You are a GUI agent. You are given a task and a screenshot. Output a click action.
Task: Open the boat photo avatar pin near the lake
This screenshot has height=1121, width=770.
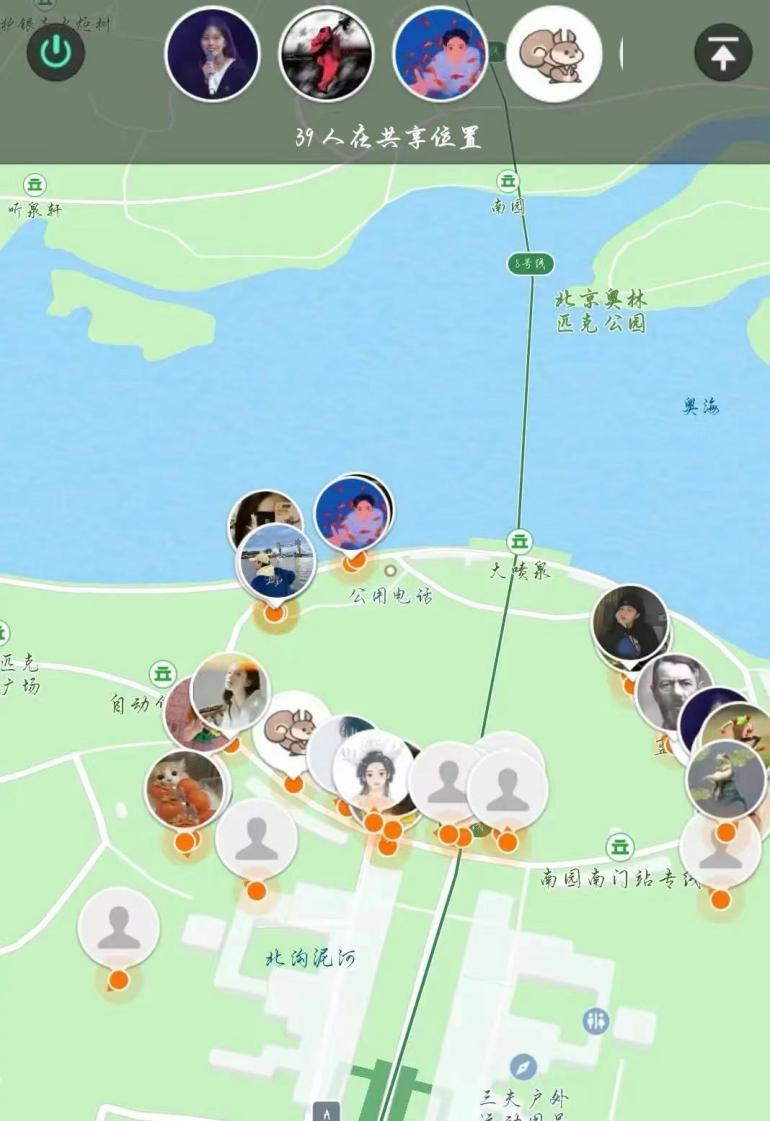click(x=275, y=563)
